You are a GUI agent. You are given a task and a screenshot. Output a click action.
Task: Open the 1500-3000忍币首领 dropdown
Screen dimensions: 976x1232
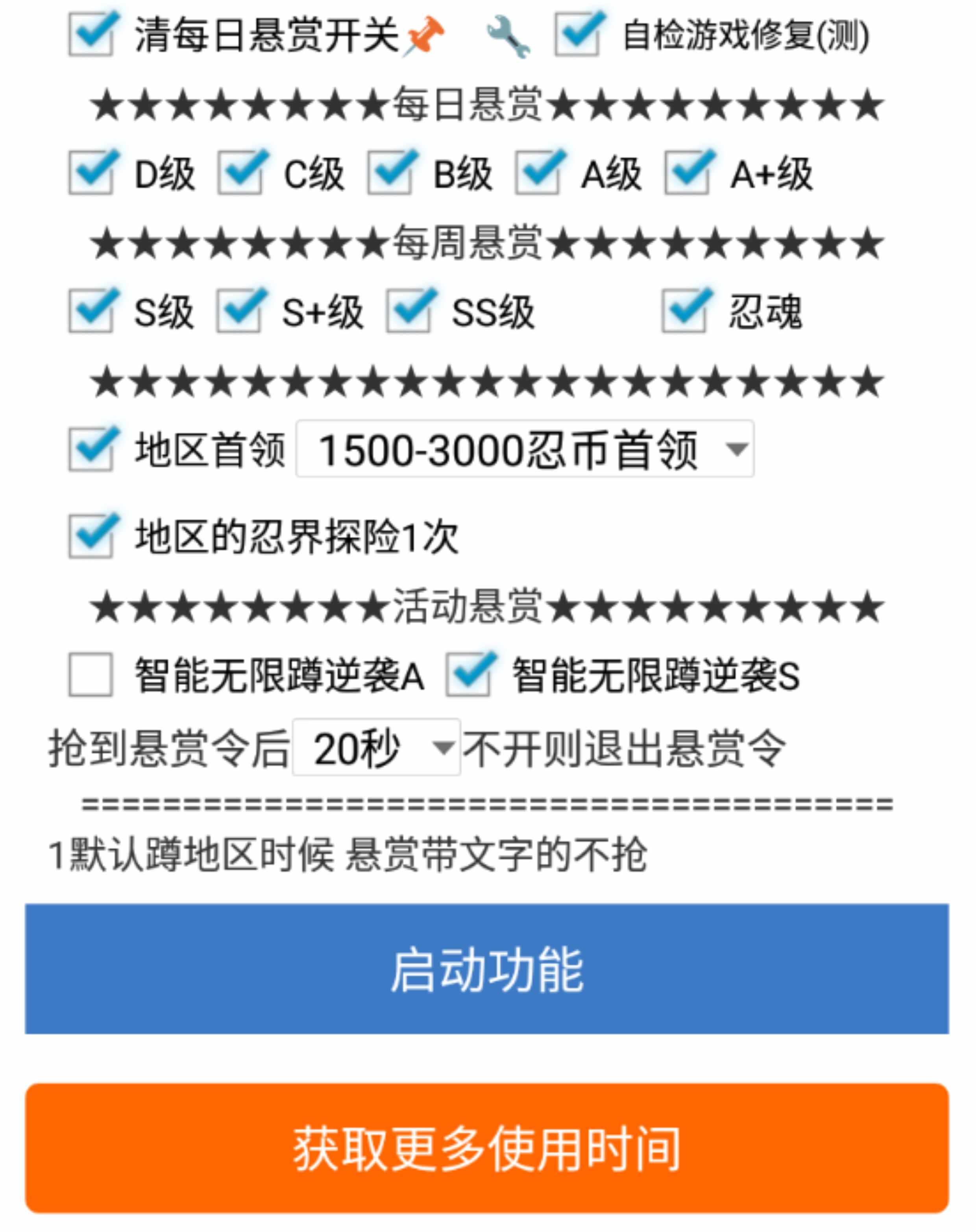click(525, 450)
